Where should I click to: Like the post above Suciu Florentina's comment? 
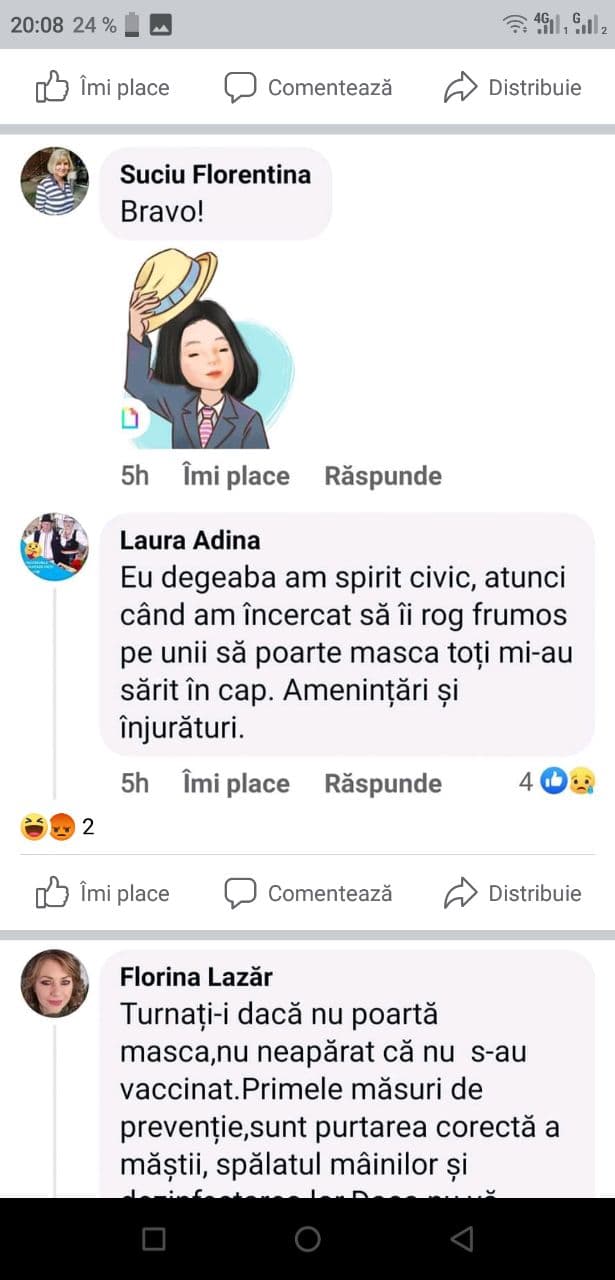[102, 88]
